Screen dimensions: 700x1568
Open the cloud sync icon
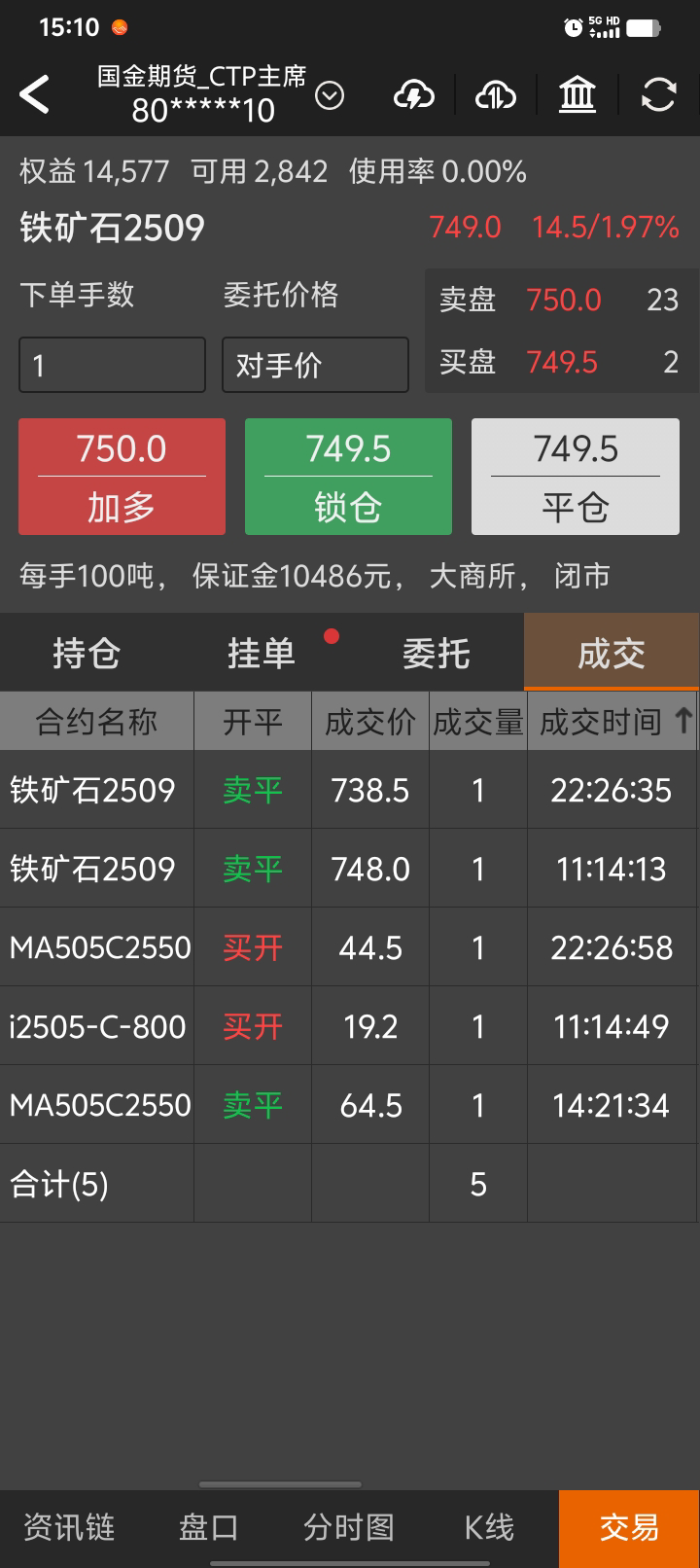click(495, 95)
